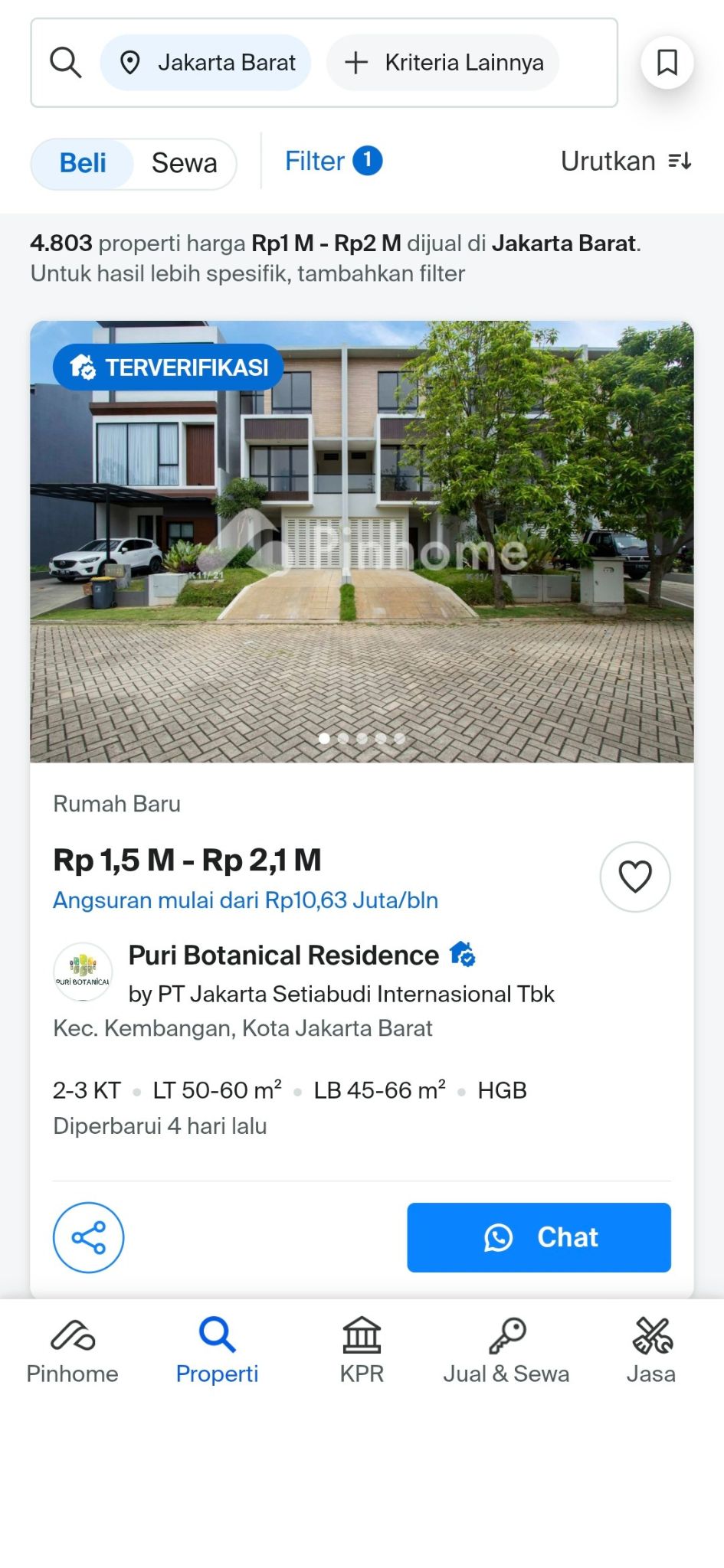Image resolution: width=724 pixels, height=1568 pixels.
Task: Chat about Puri Botanical Residence via WhatsApp
Action: pyautogui.click(x=539, y=1237)
